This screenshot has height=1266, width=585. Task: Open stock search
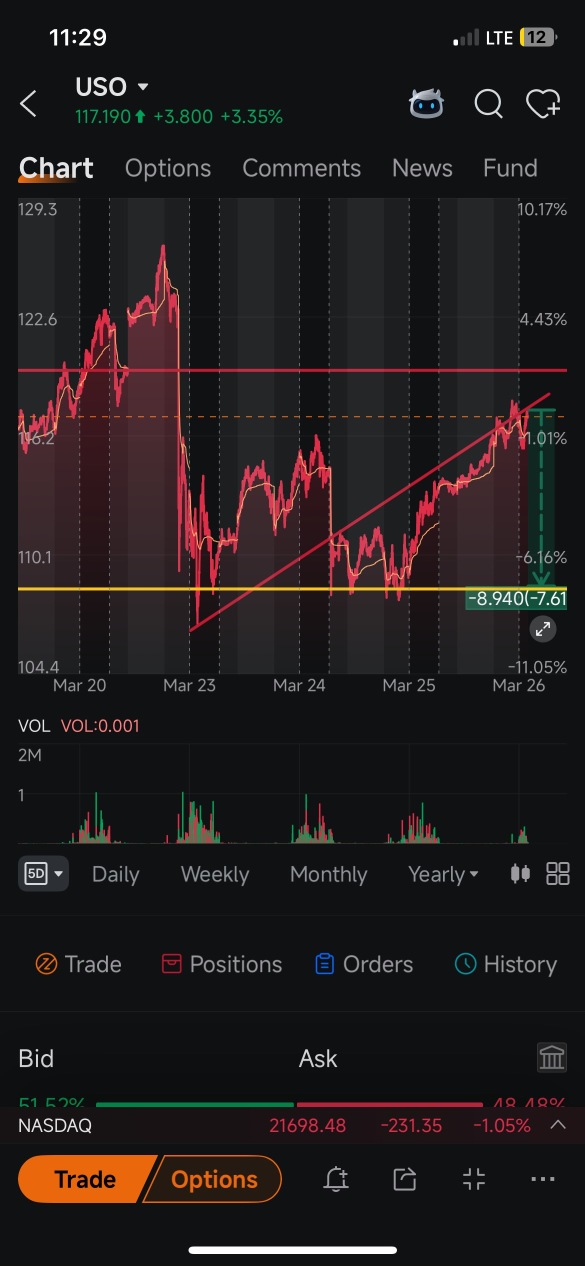[x=488, y=103]
